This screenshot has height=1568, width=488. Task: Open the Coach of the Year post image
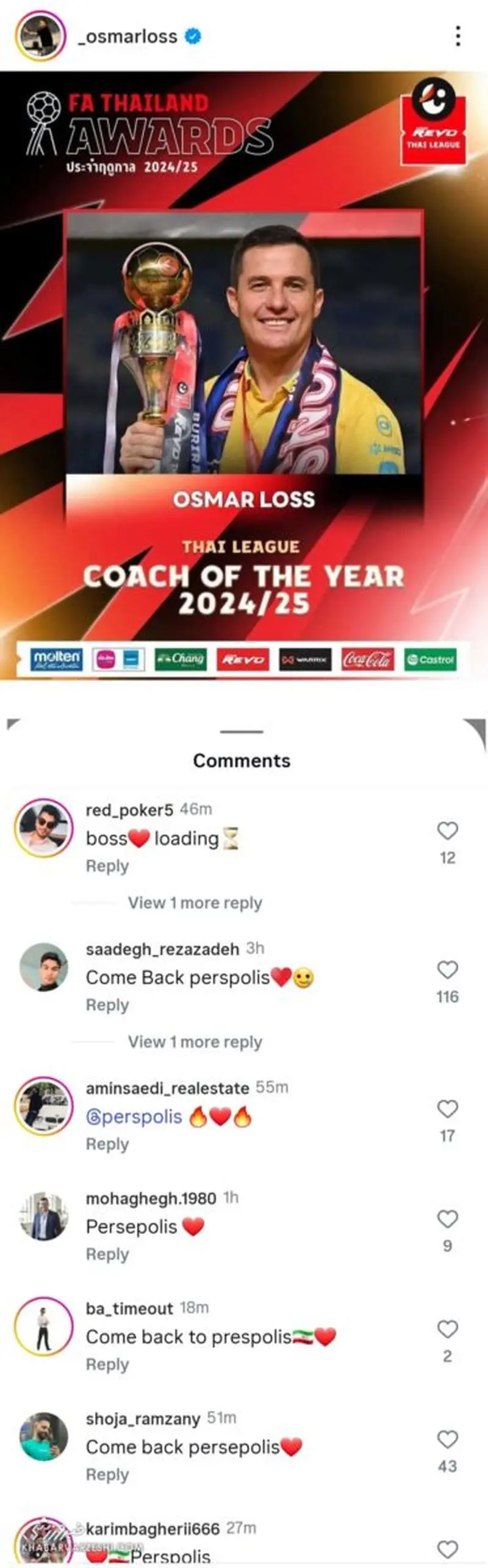[x=244, y=375]
